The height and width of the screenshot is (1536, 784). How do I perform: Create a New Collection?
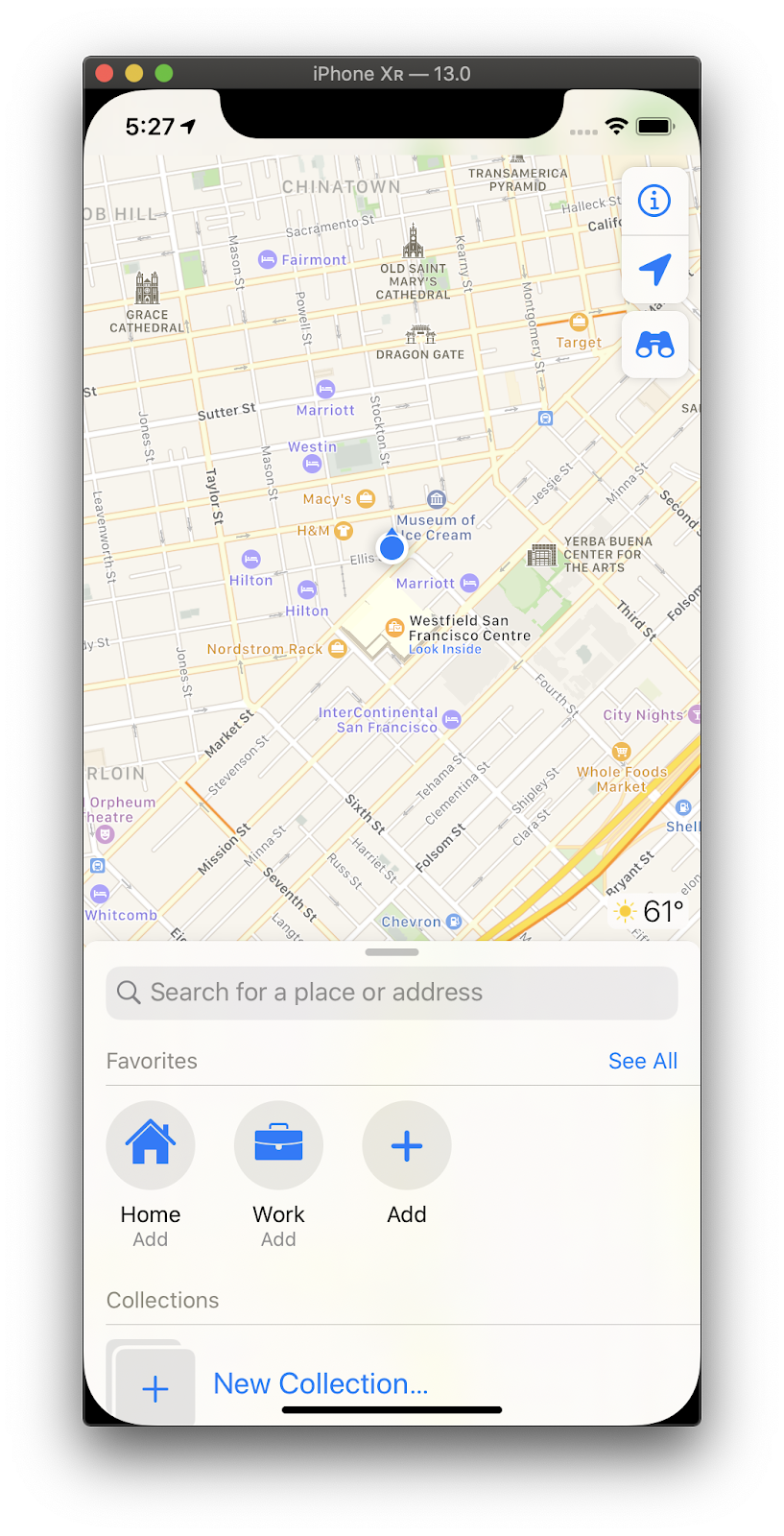321,1384
